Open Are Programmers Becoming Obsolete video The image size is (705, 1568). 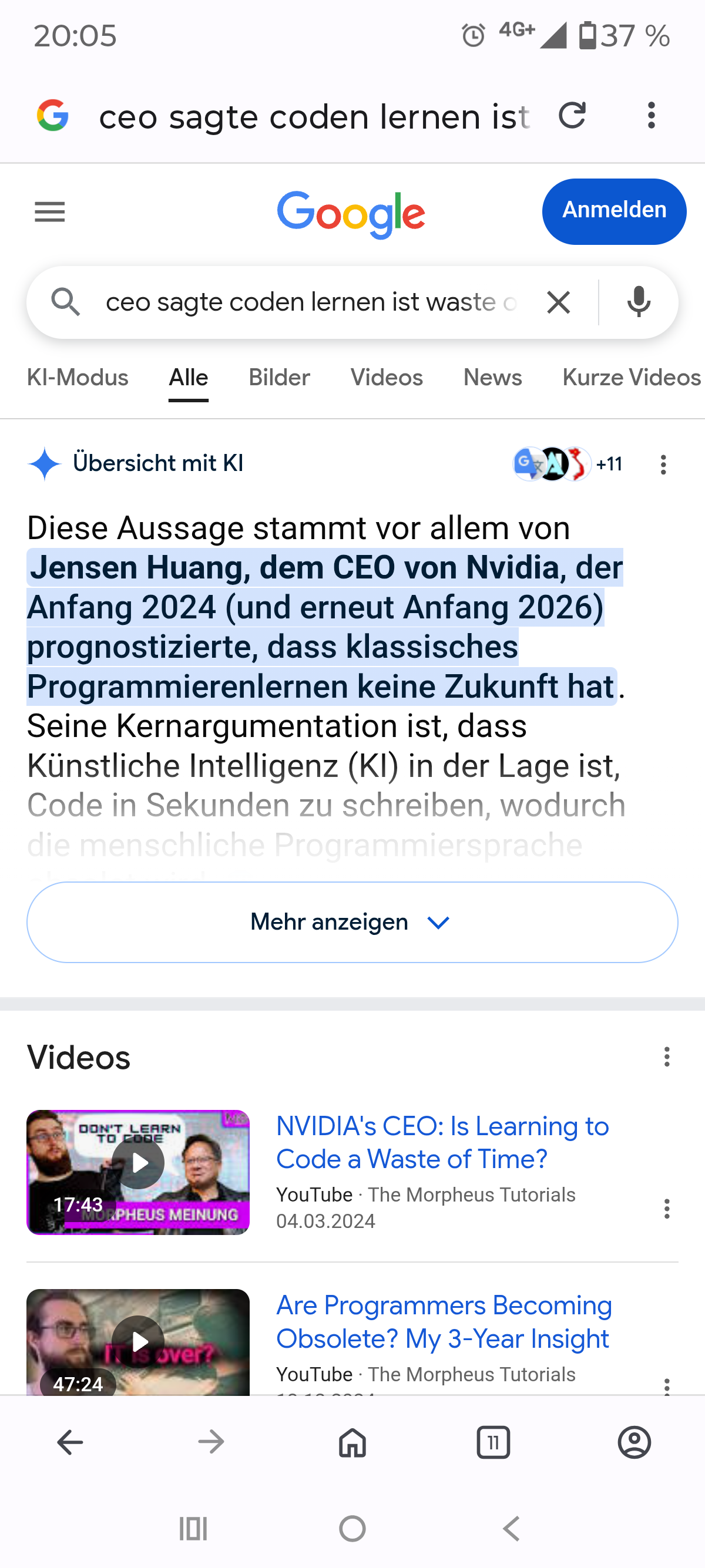click(444, 1321)
